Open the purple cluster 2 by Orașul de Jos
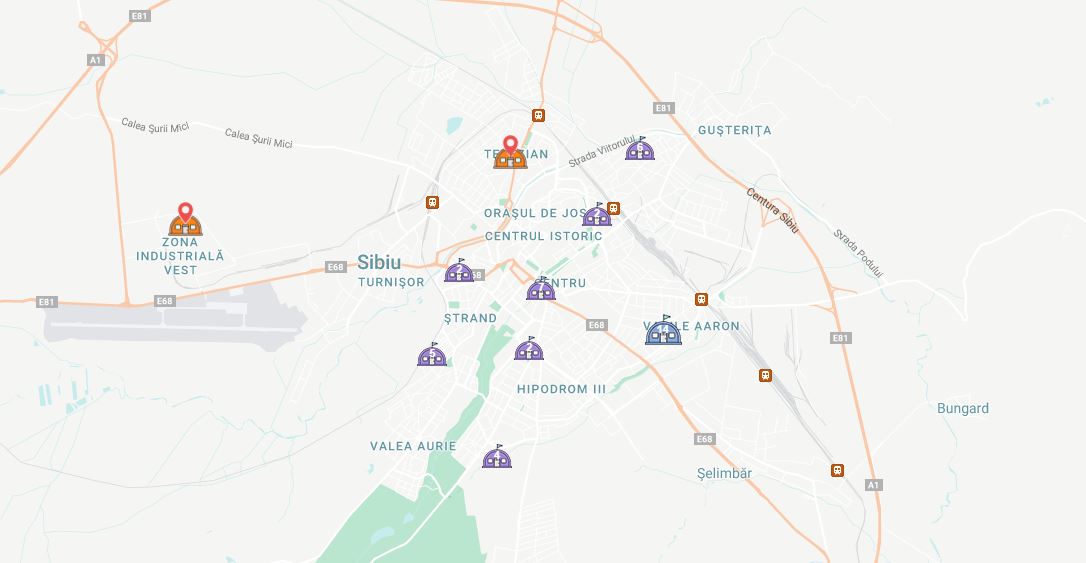This screenshot has width=1086, height=563. [x=597, y=215]
